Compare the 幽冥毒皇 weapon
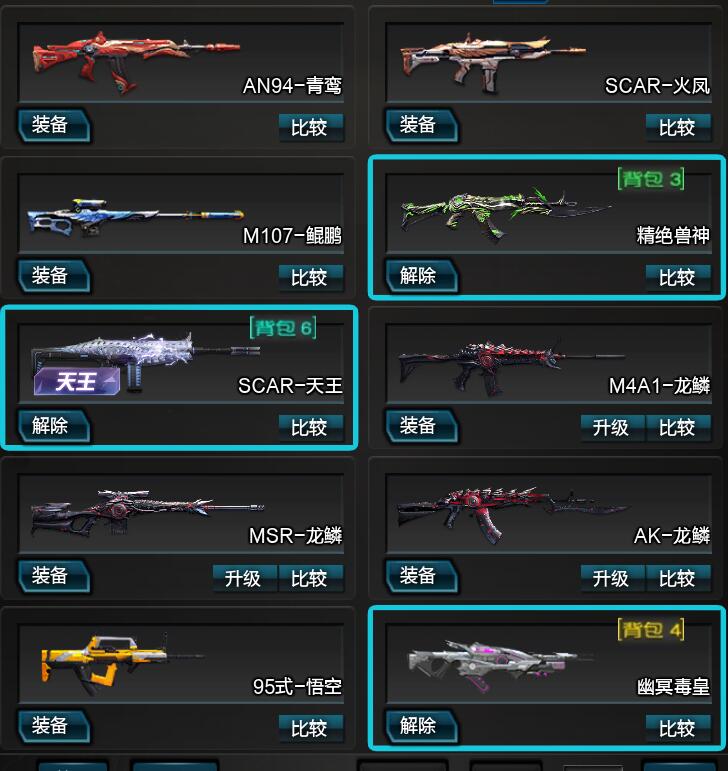This screenshot has height=771, width=728. (x=677, y=727)
